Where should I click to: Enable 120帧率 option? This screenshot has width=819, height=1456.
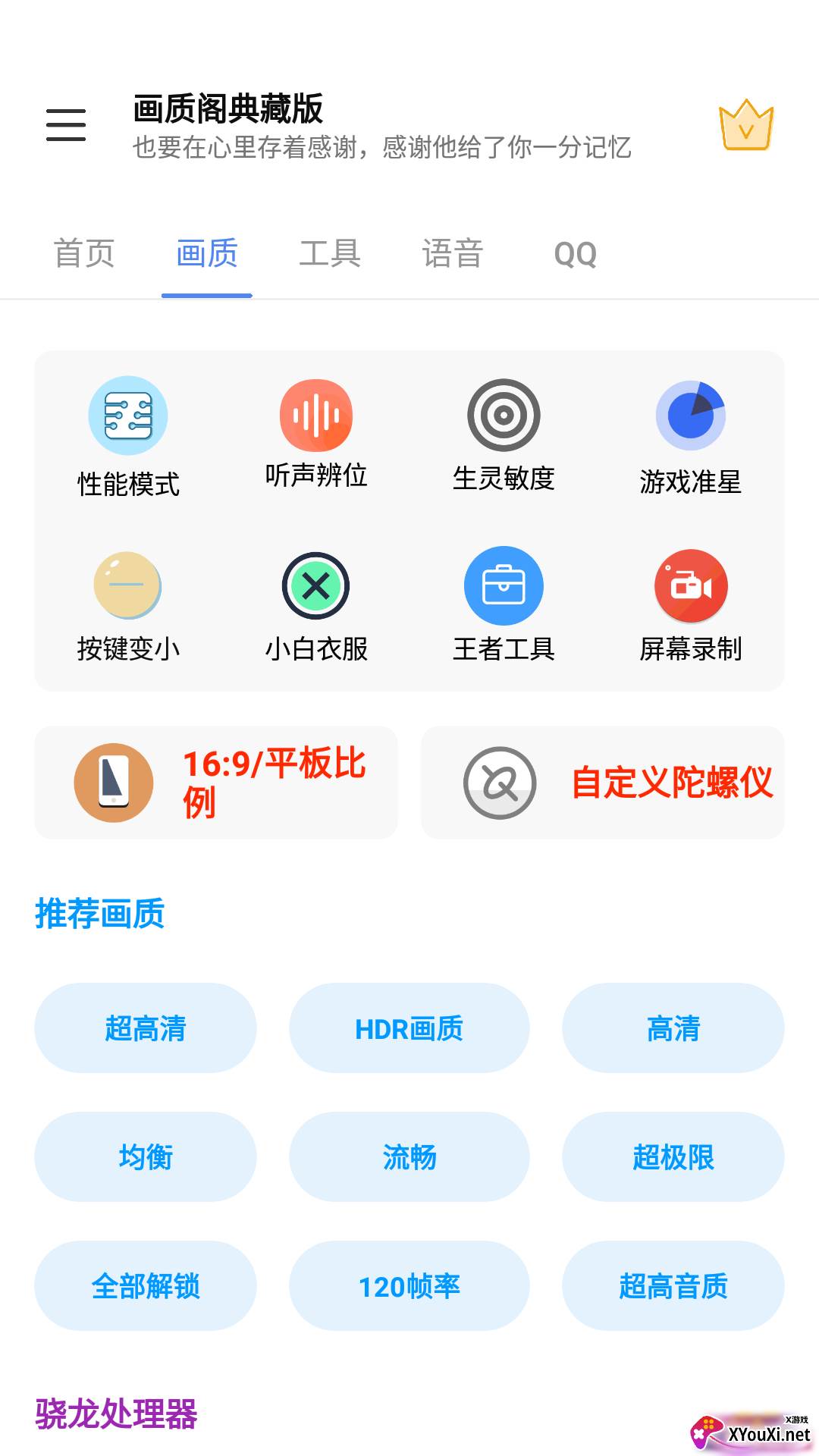[409, 1286]
